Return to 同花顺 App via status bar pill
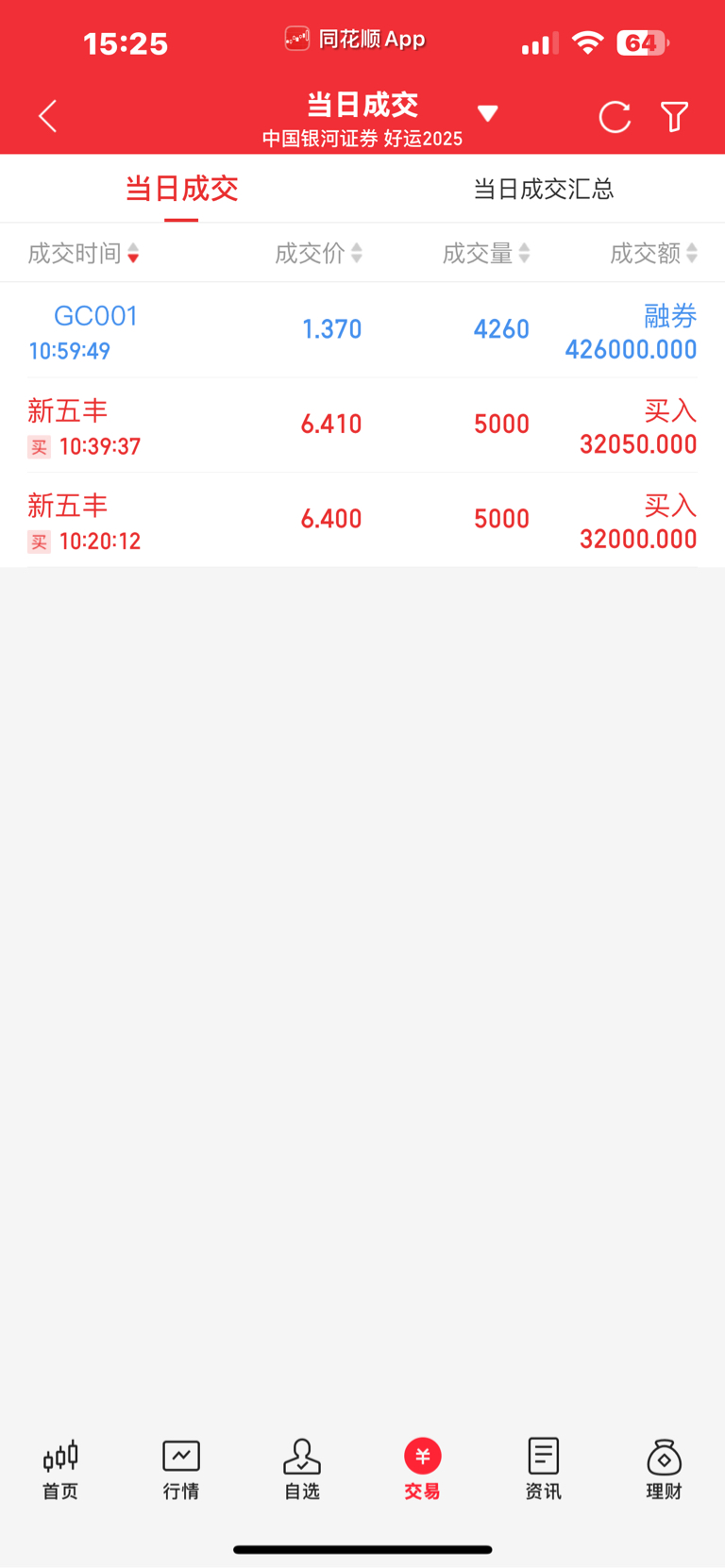Screen dimensions: 725x1568 (x=355, y=40)
